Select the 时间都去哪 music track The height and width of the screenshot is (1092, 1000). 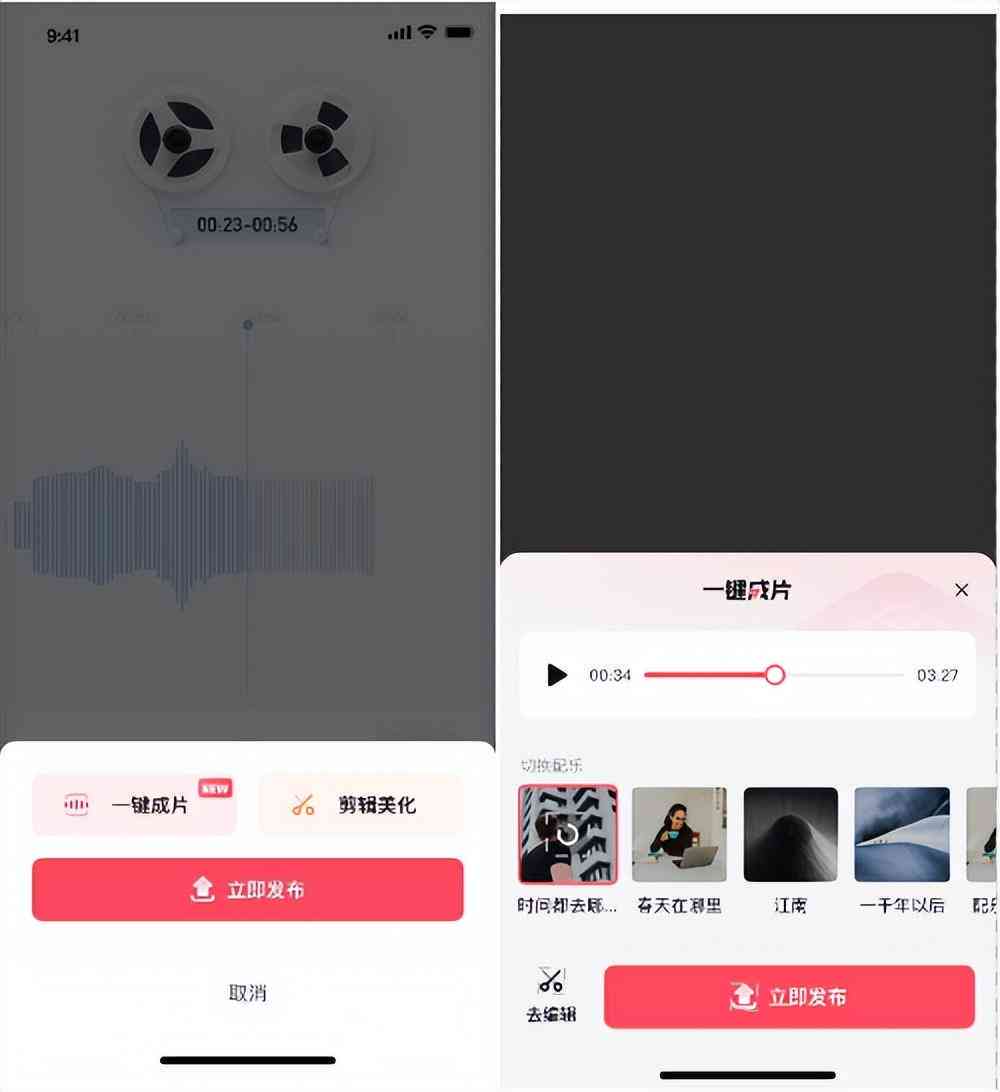pos(567,835)
